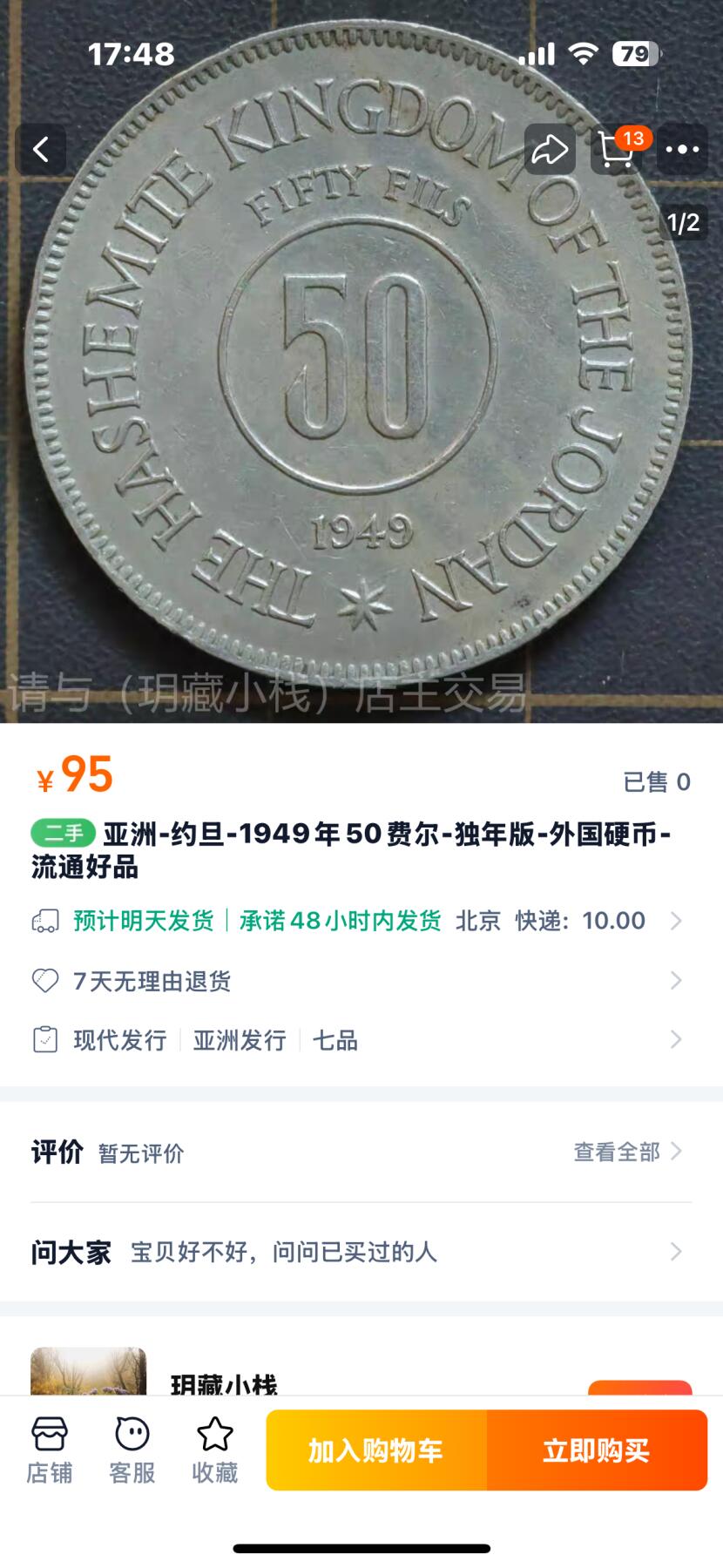Tap 立即购买 to buy now
The height and width of the screenshot is (1568, 723).
coord(597,1450)
